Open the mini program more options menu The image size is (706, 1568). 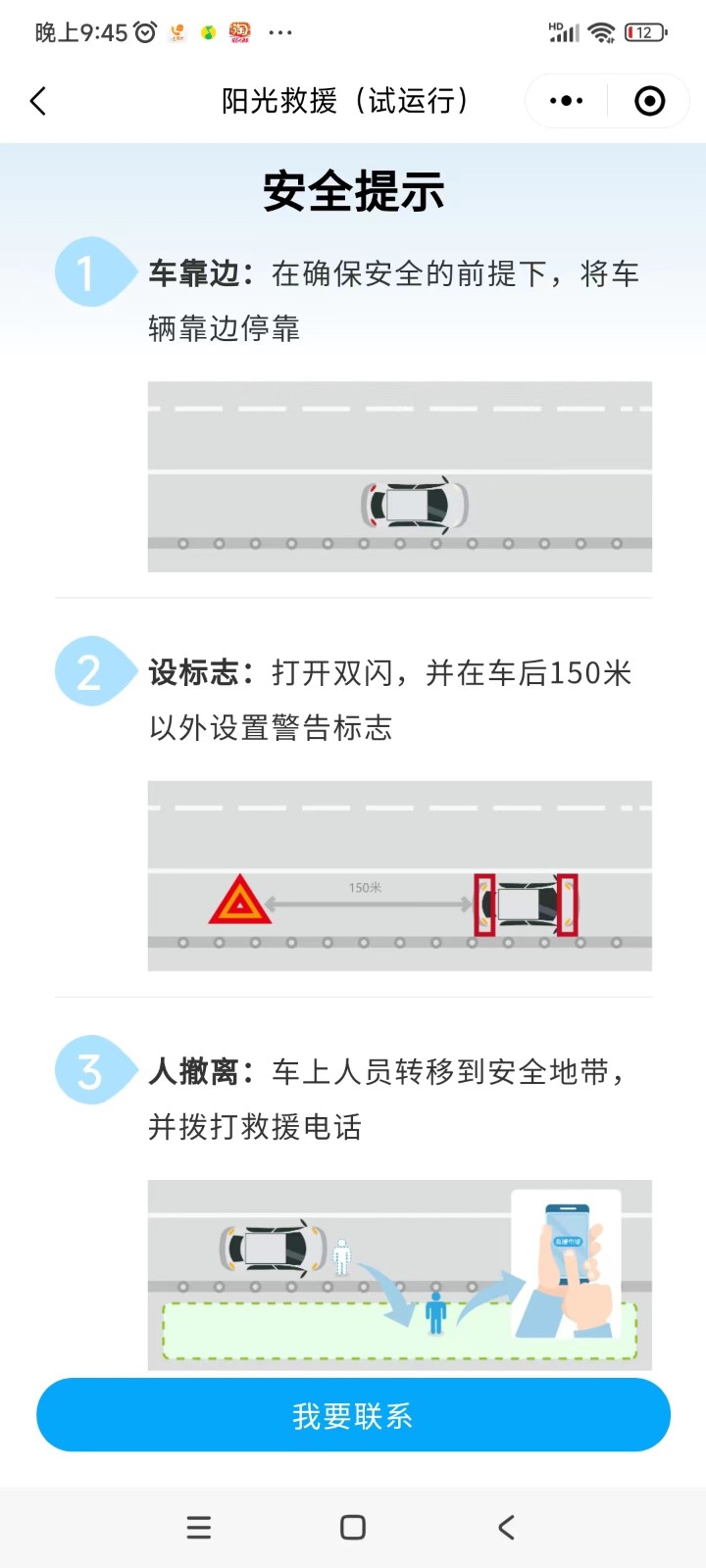click(x=566, y=101)
